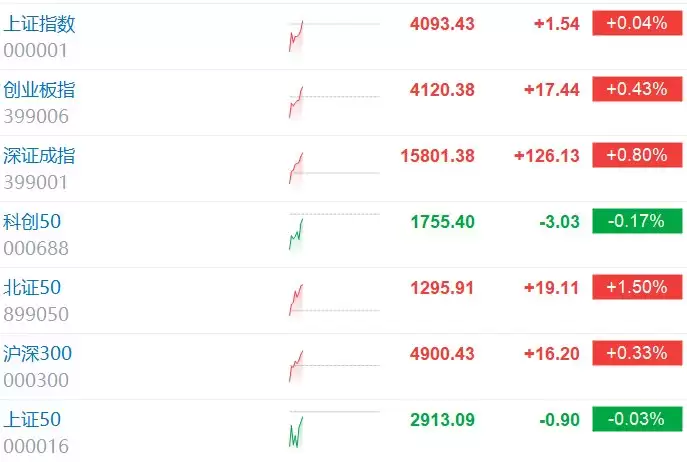View the 沪深300 000300 index
687x462 pixels.
click(x=344, y=366)
